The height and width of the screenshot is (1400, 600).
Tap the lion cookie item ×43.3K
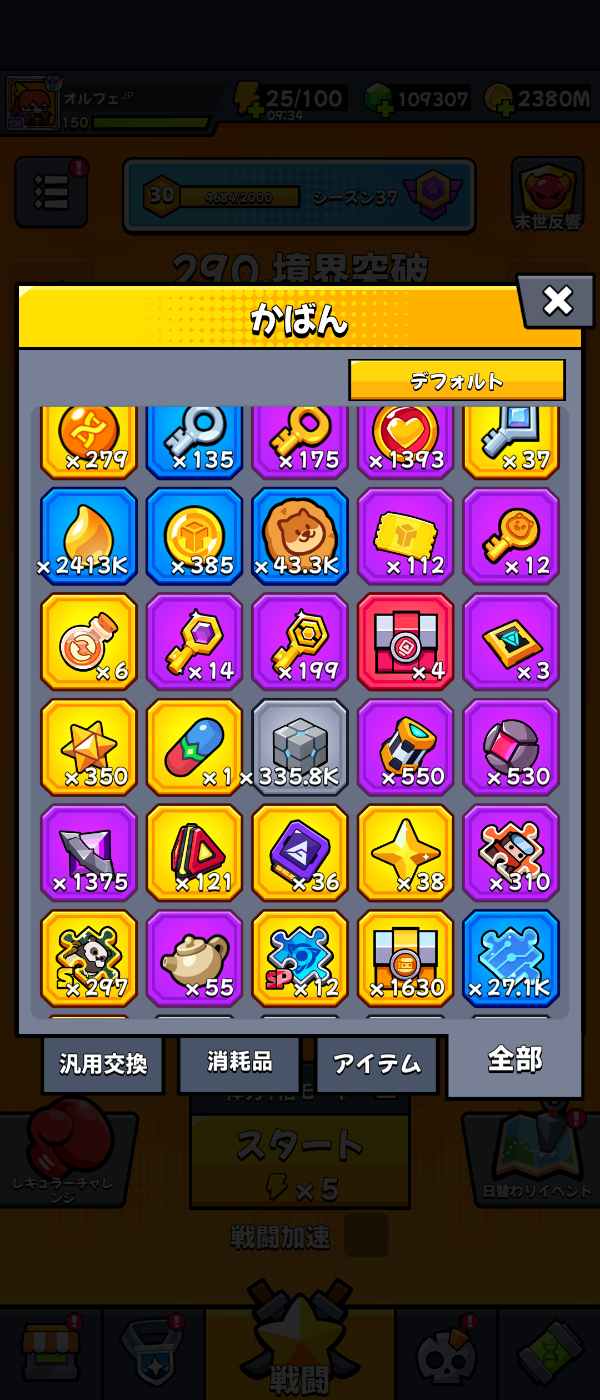tap(300, 536)
